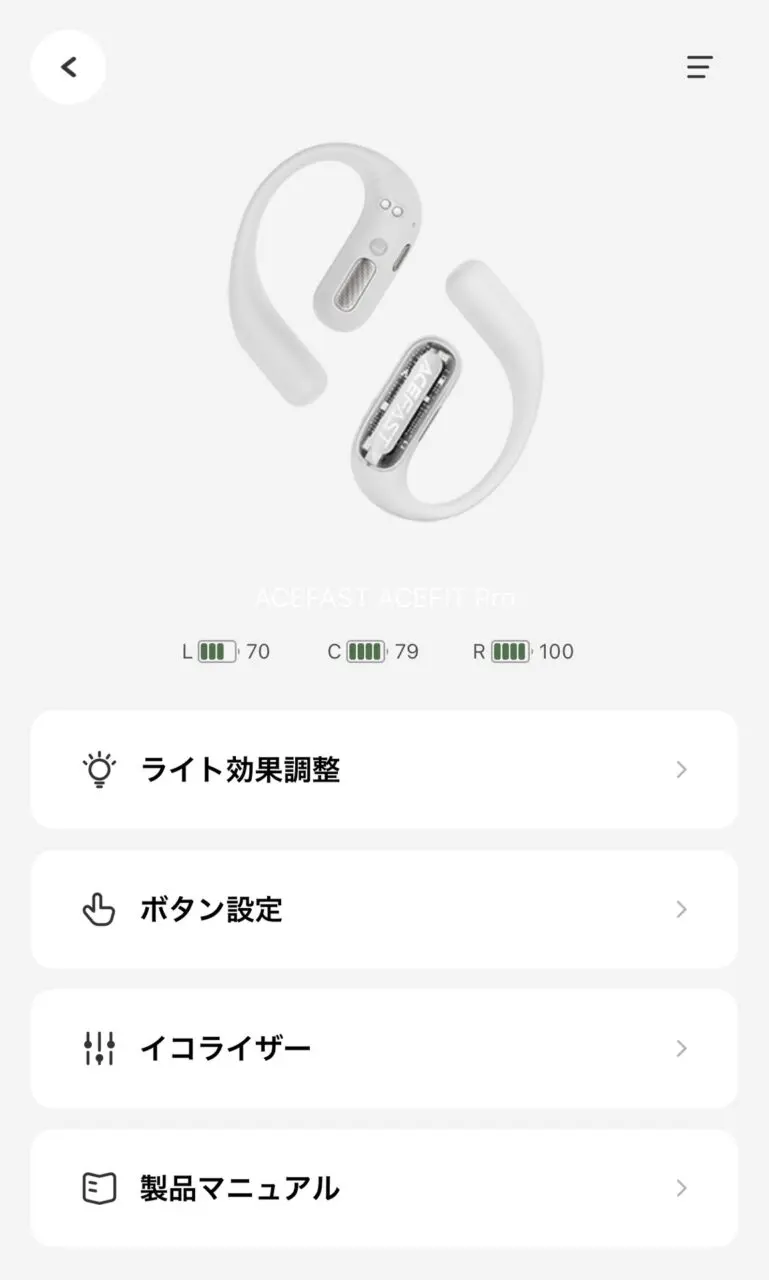Open ライト効果調整 settings row
The width and height of the screenshot is (769, 1280).
coord(384,769)
